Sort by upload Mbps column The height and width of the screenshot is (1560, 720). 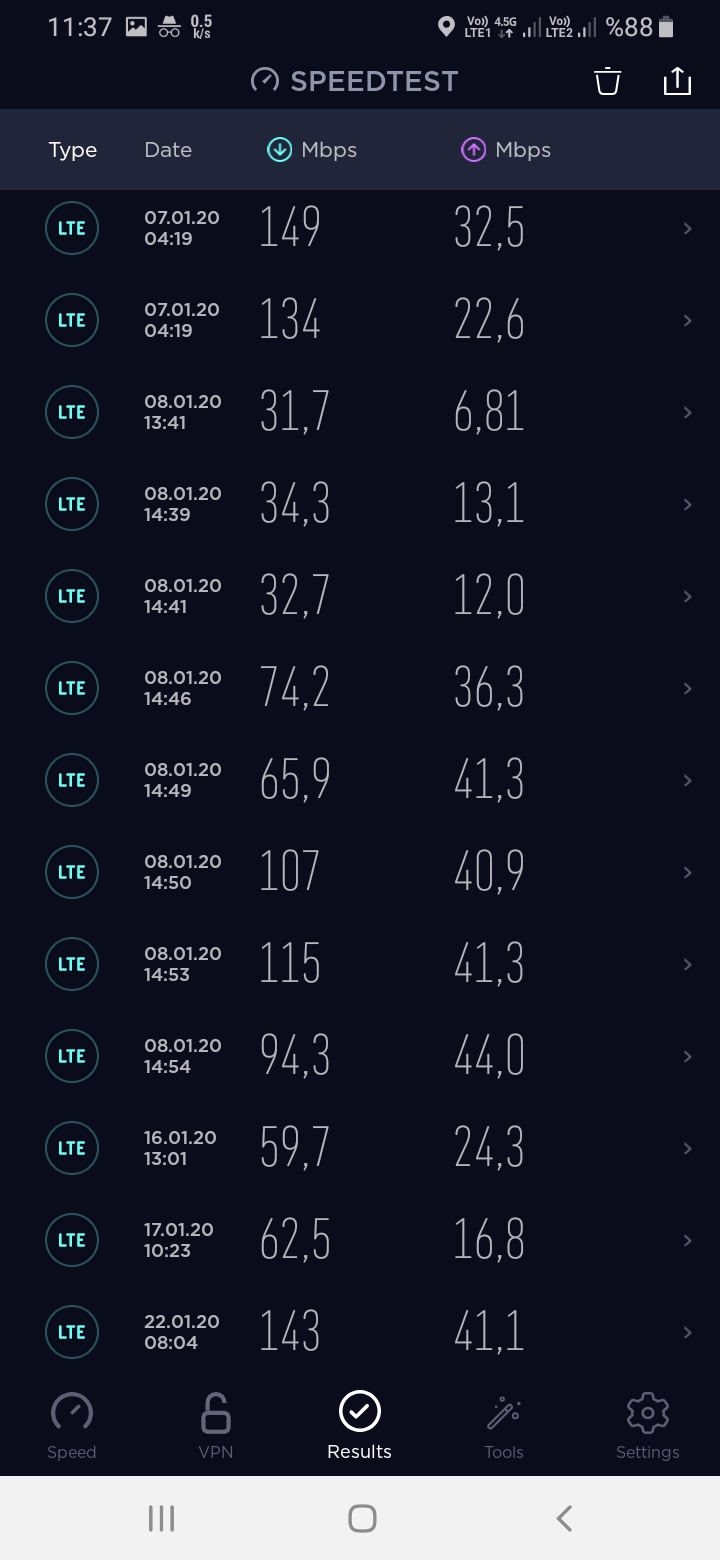[506, 150]
